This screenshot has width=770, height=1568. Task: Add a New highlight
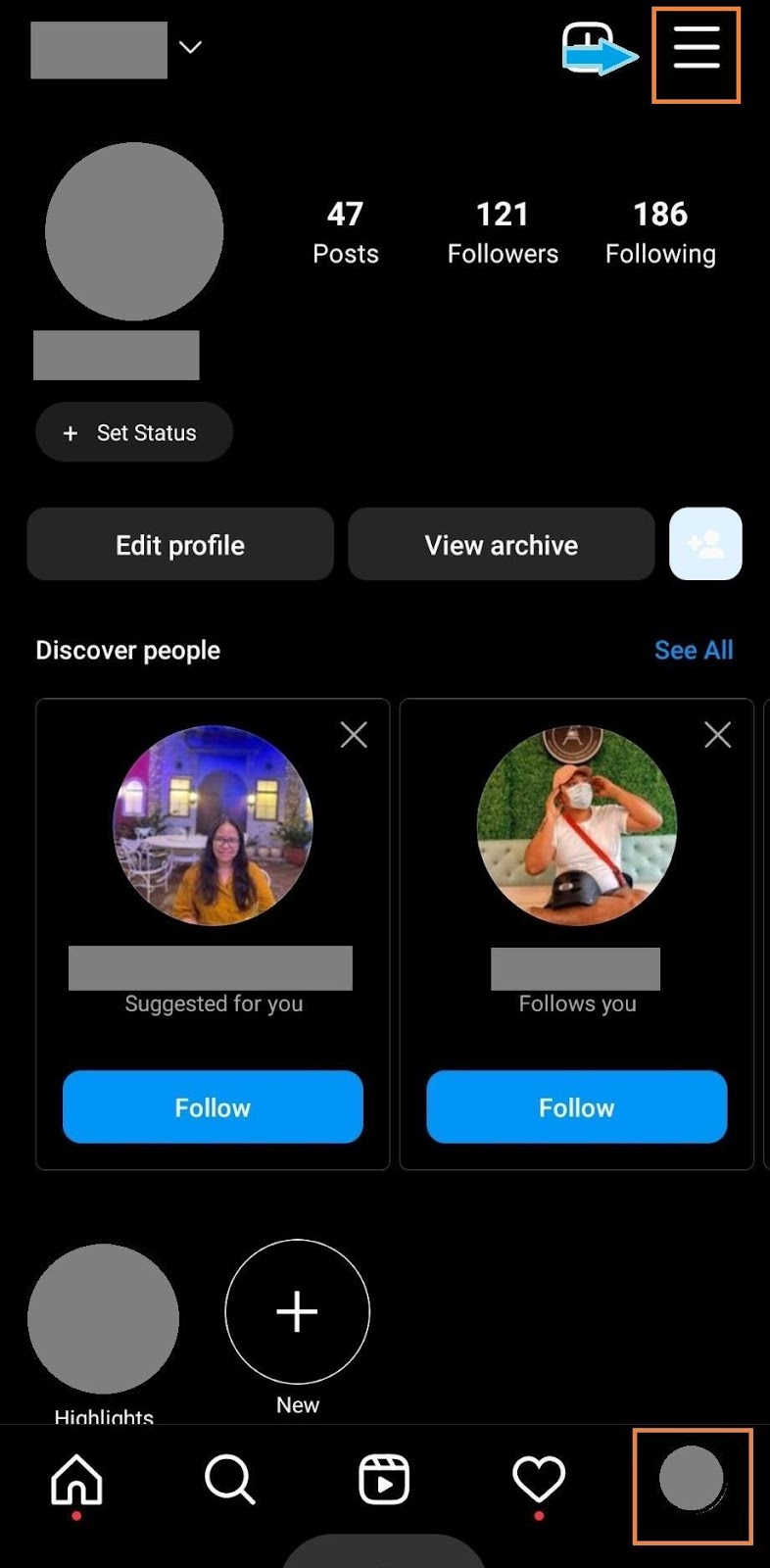click(297, 1312)
